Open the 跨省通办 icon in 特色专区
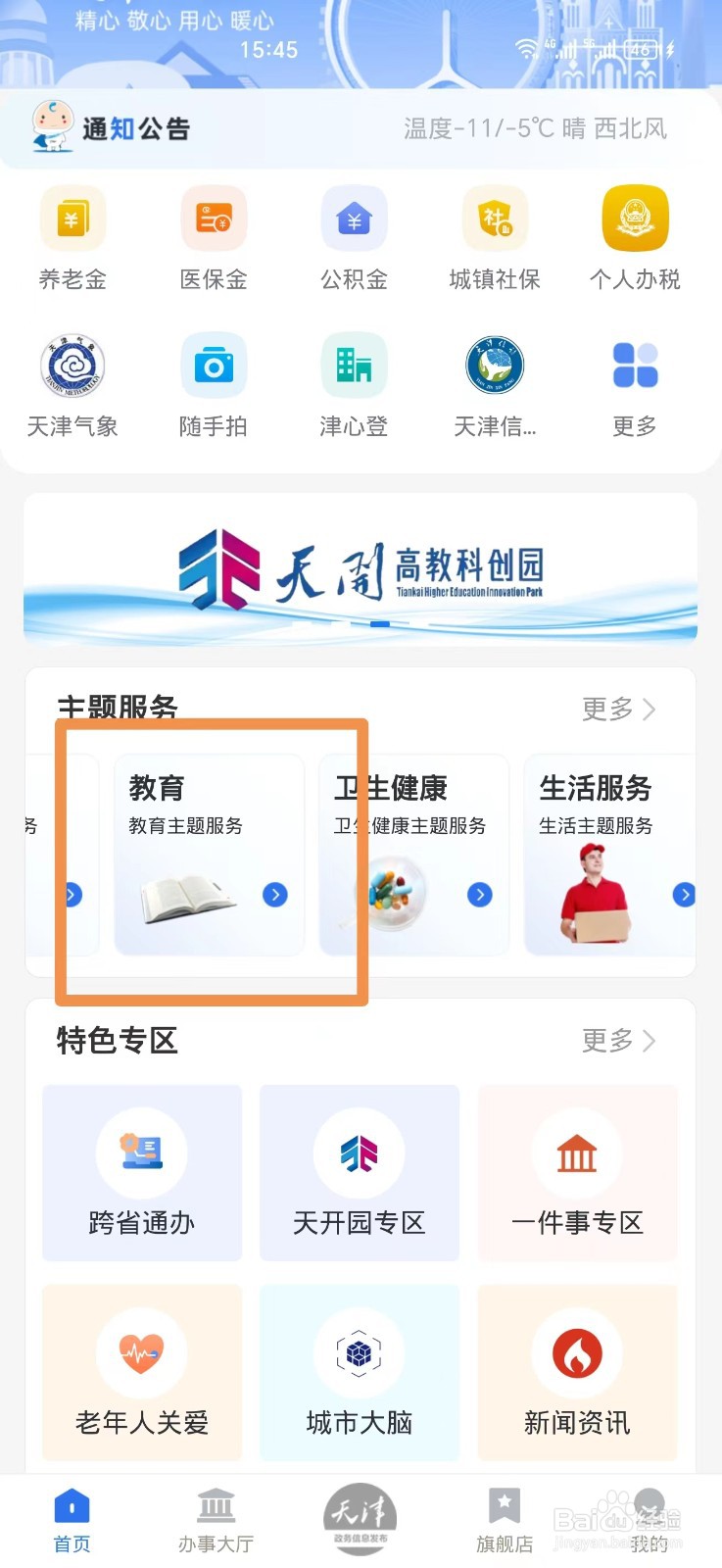This screenshot has height=1568, width=722. [x=141, y=1173]
